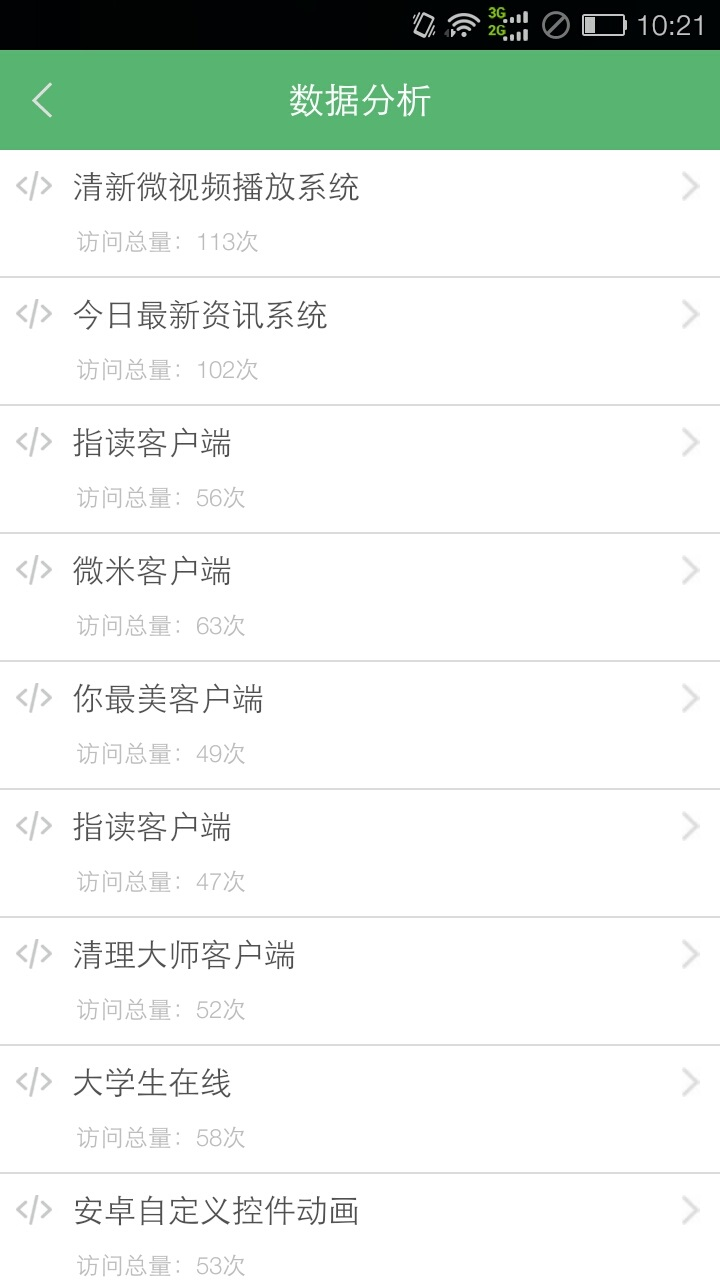Open 指读客户端 with 56次 visits
The width and height of the screenshot is (720, 1280).
[360, 470]
